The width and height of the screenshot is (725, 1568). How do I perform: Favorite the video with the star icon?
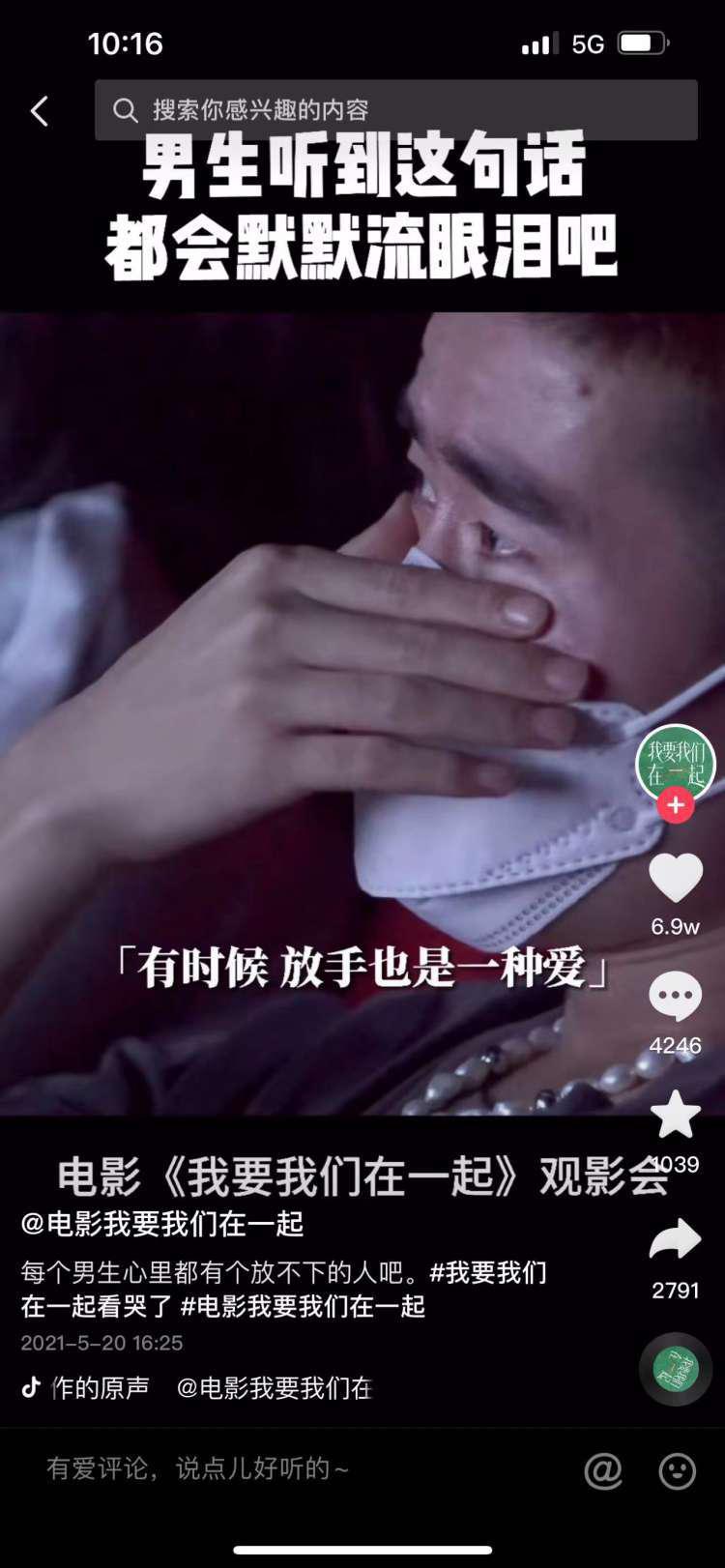[675, 1116]
